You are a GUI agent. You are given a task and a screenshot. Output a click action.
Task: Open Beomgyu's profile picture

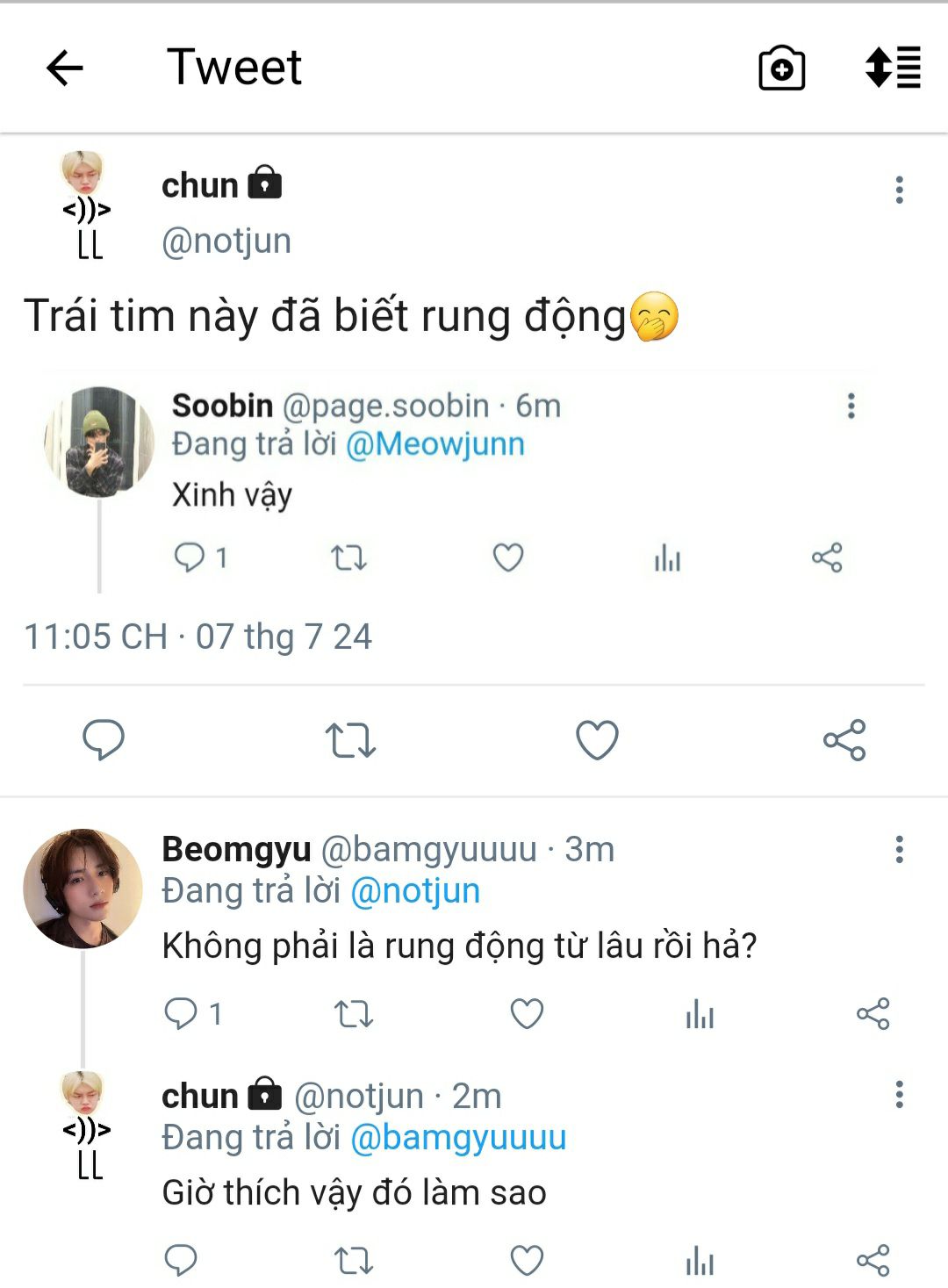click(x=83, y=888)
